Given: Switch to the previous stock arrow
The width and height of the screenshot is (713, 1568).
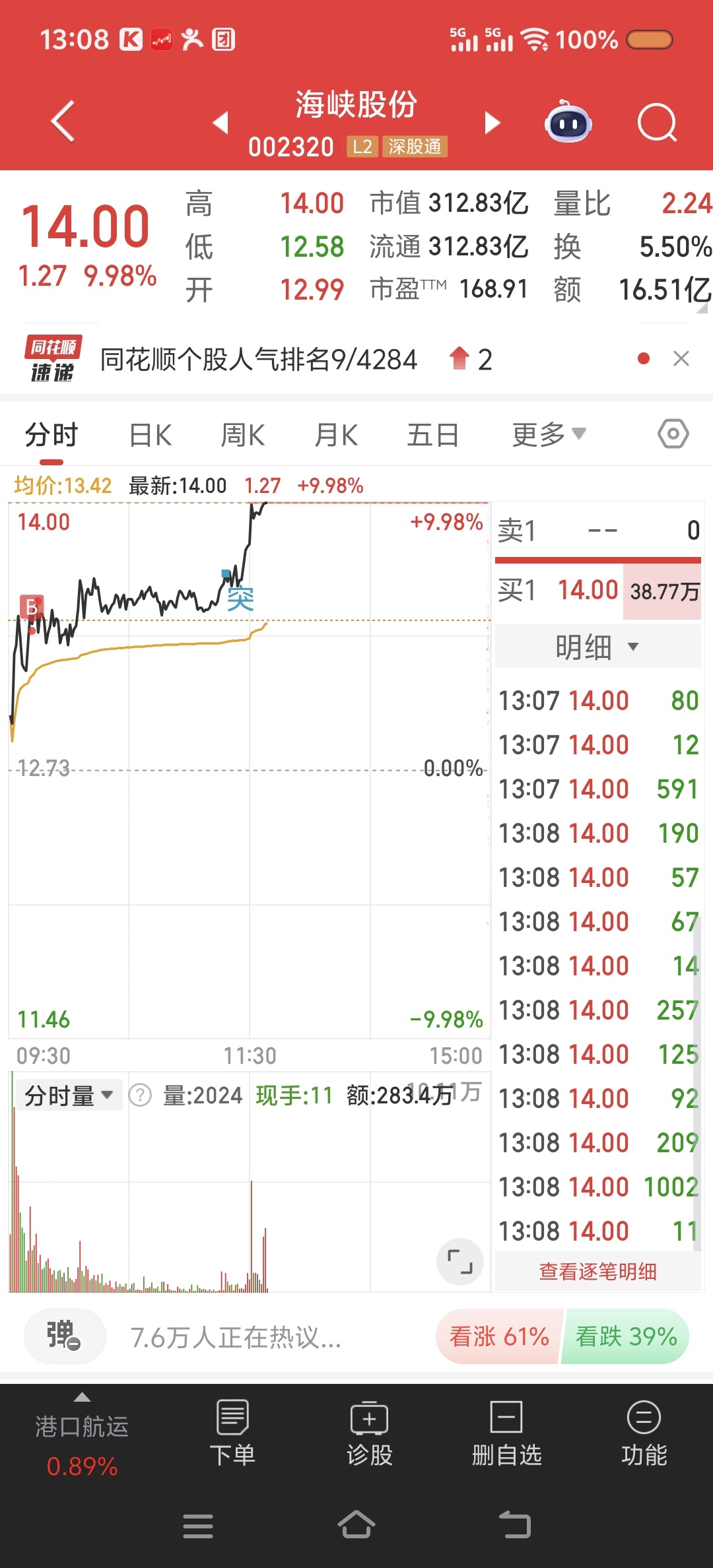Looking at the screenshot, I should [221, 122].
